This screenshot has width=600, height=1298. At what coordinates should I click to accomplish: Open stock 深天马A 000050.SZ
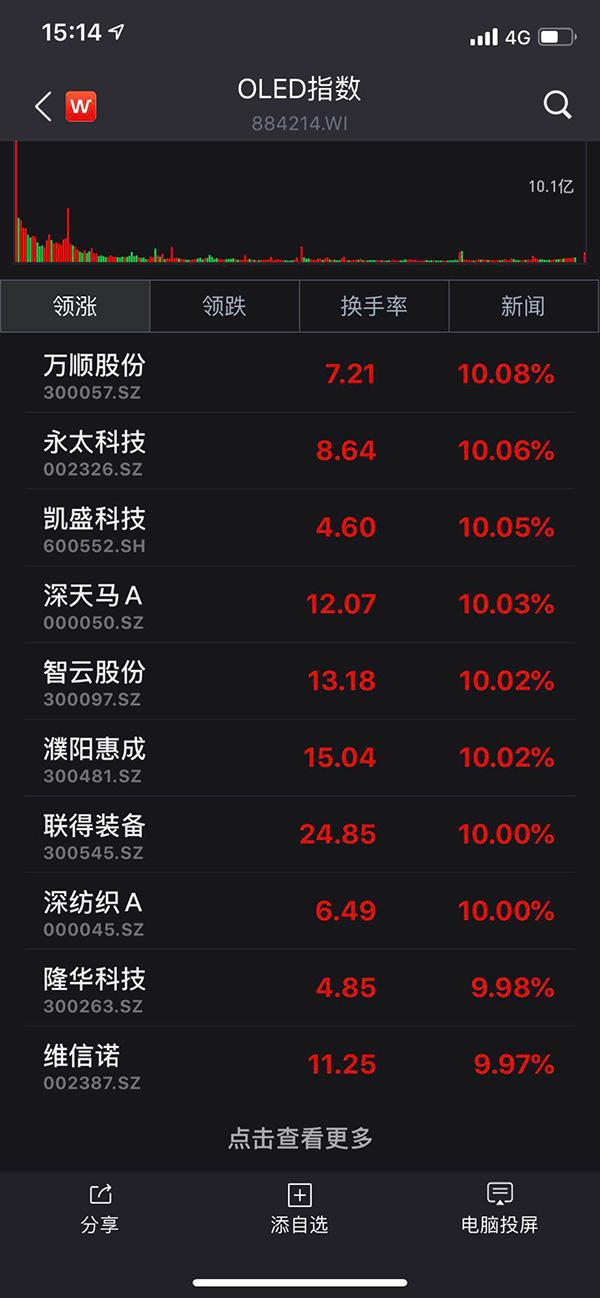(299, 604)
